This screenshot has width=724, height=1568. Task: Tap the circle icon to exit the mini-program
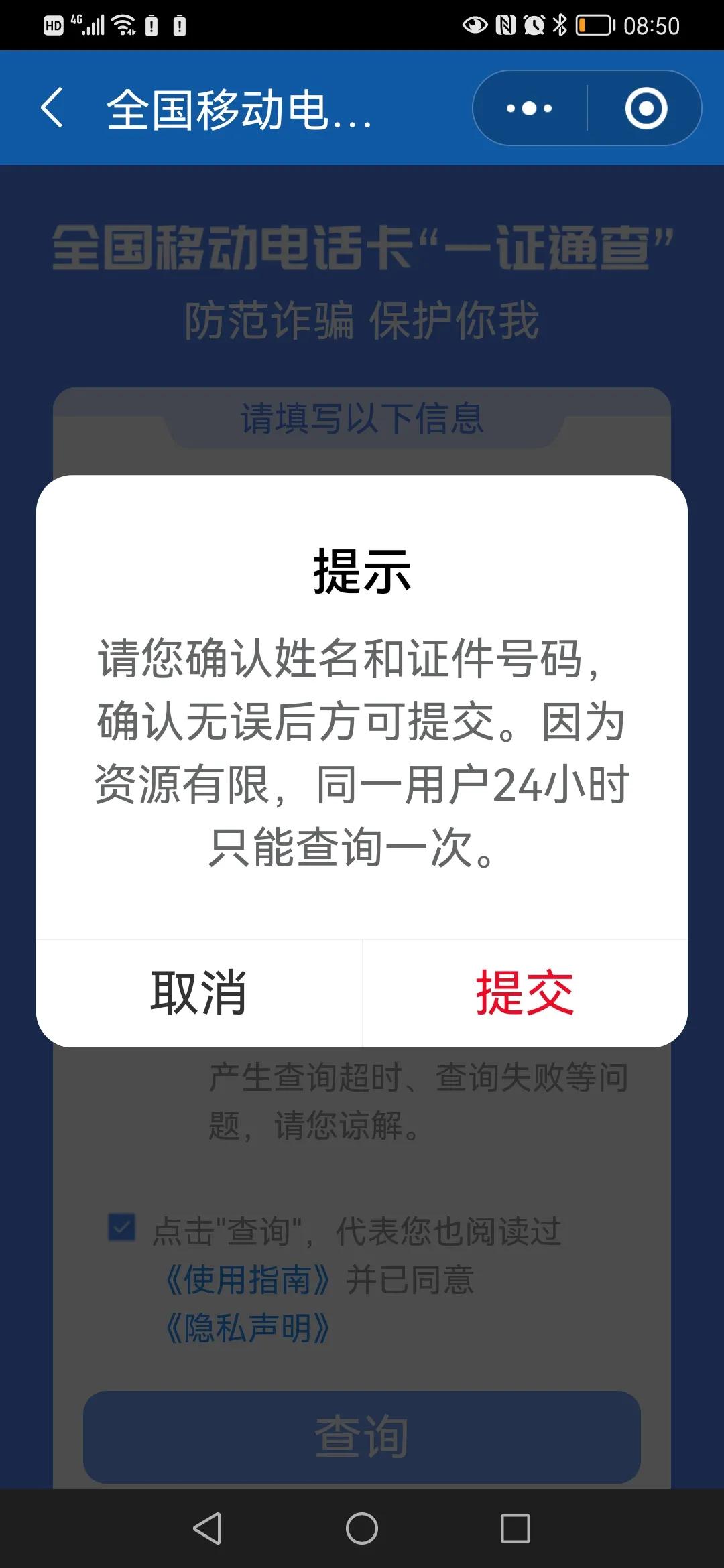click(x=646, y=109)
